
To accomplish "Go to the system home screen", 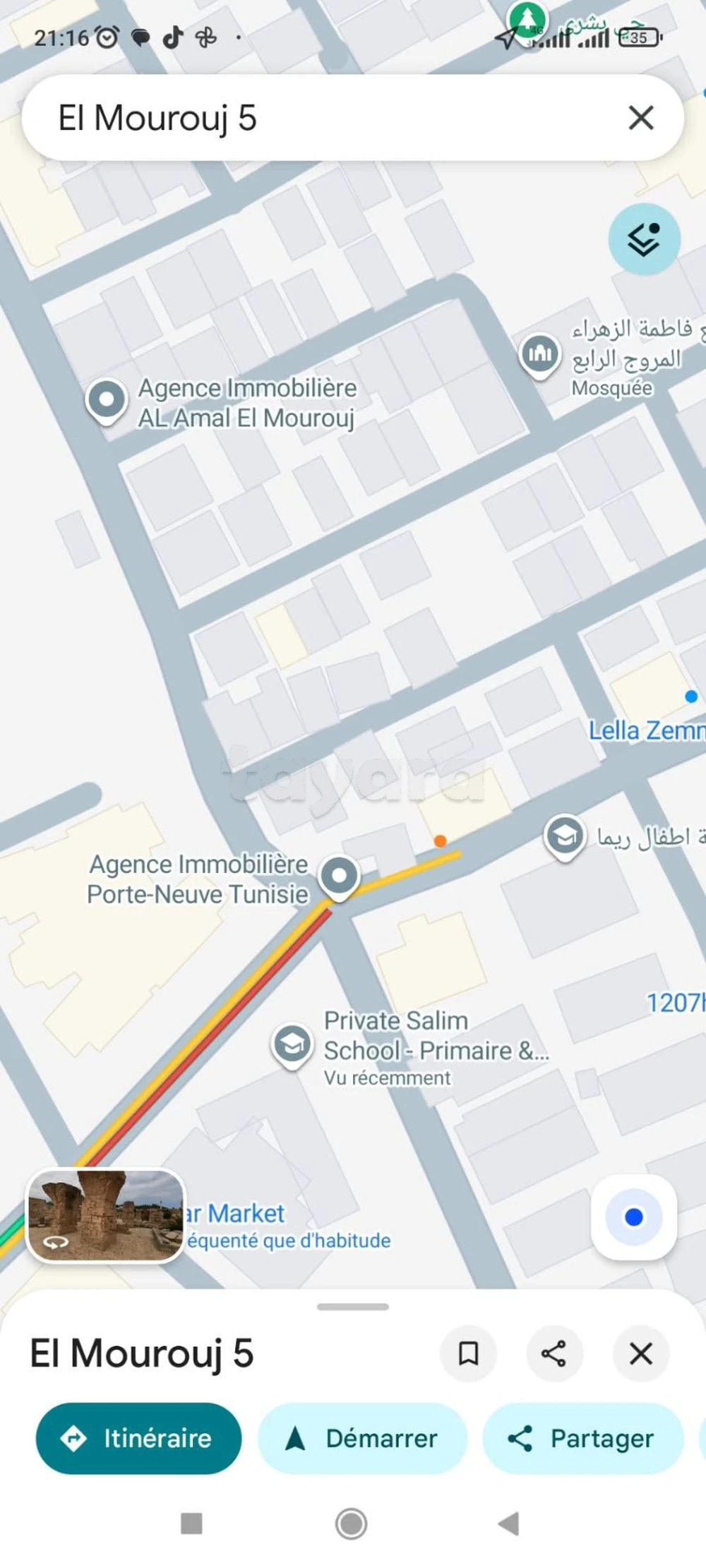I will pyautogui.click(x=351, y=1524).
